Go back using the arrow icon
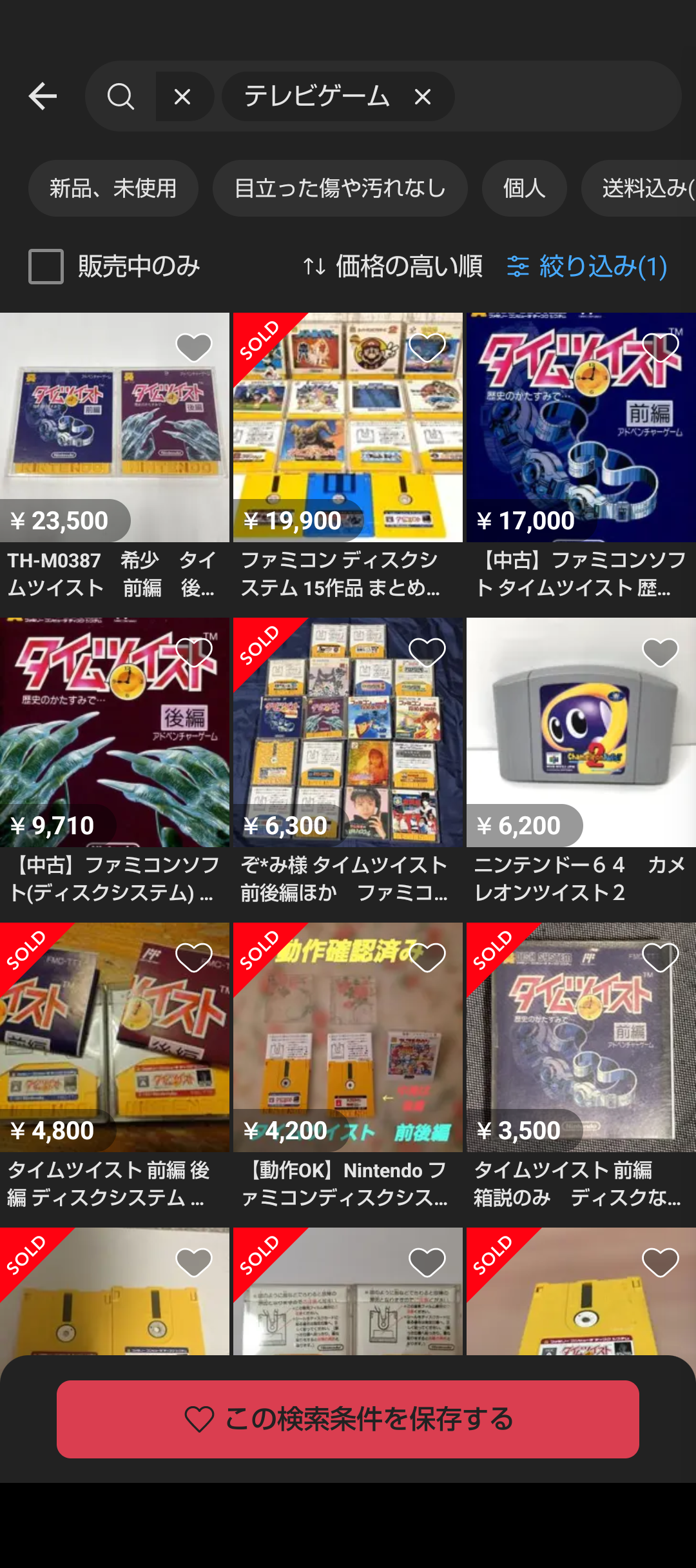The height and width of the screenshot is (1568, 696). [43, 97]
